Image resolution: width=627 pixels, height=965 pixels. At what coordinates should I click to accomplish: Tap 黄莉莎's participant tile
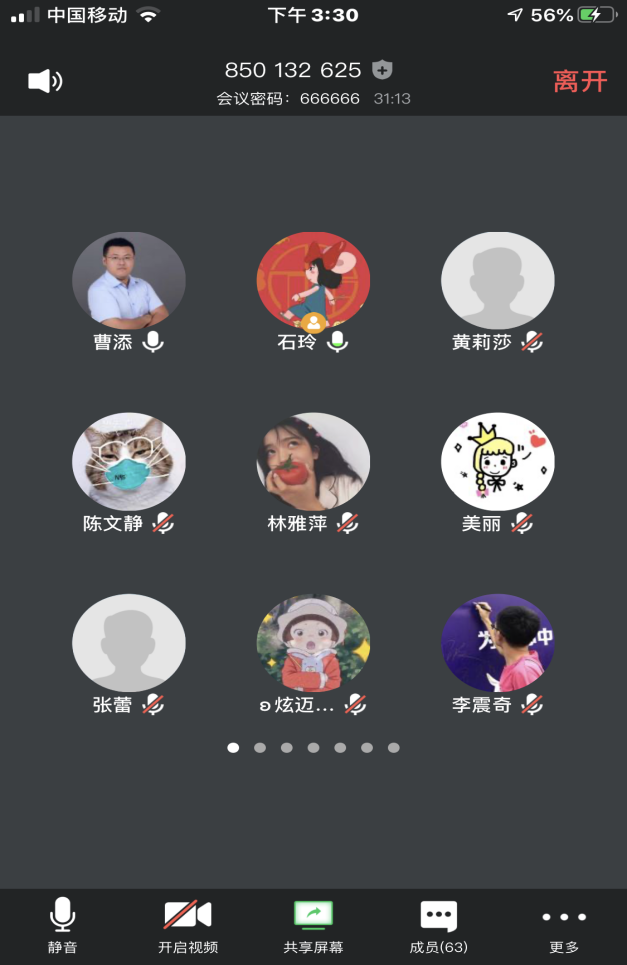tap(498, 281)
